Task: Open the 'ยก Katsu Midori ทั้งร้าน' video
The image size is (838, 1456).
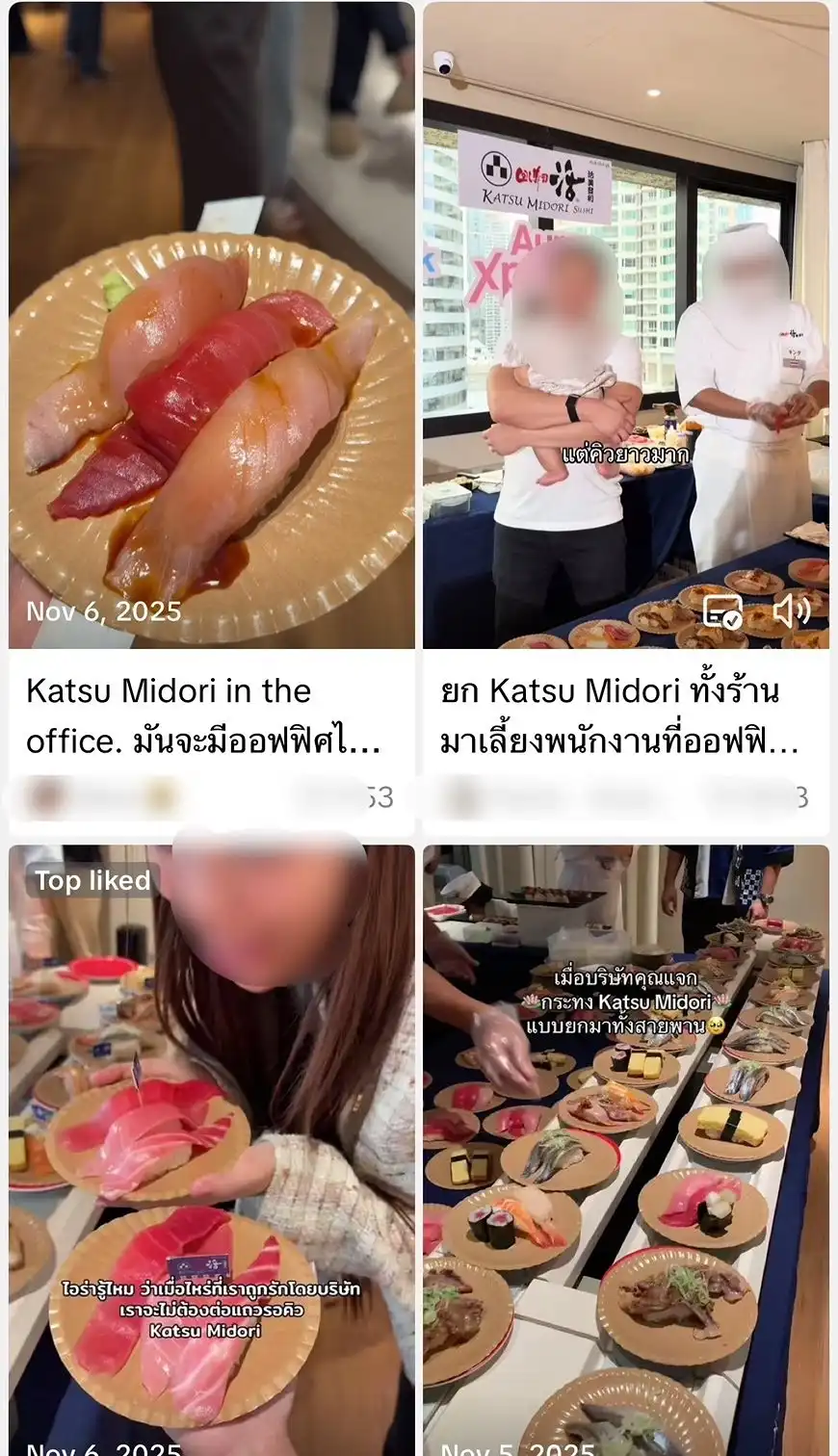Action: point(625,385)
